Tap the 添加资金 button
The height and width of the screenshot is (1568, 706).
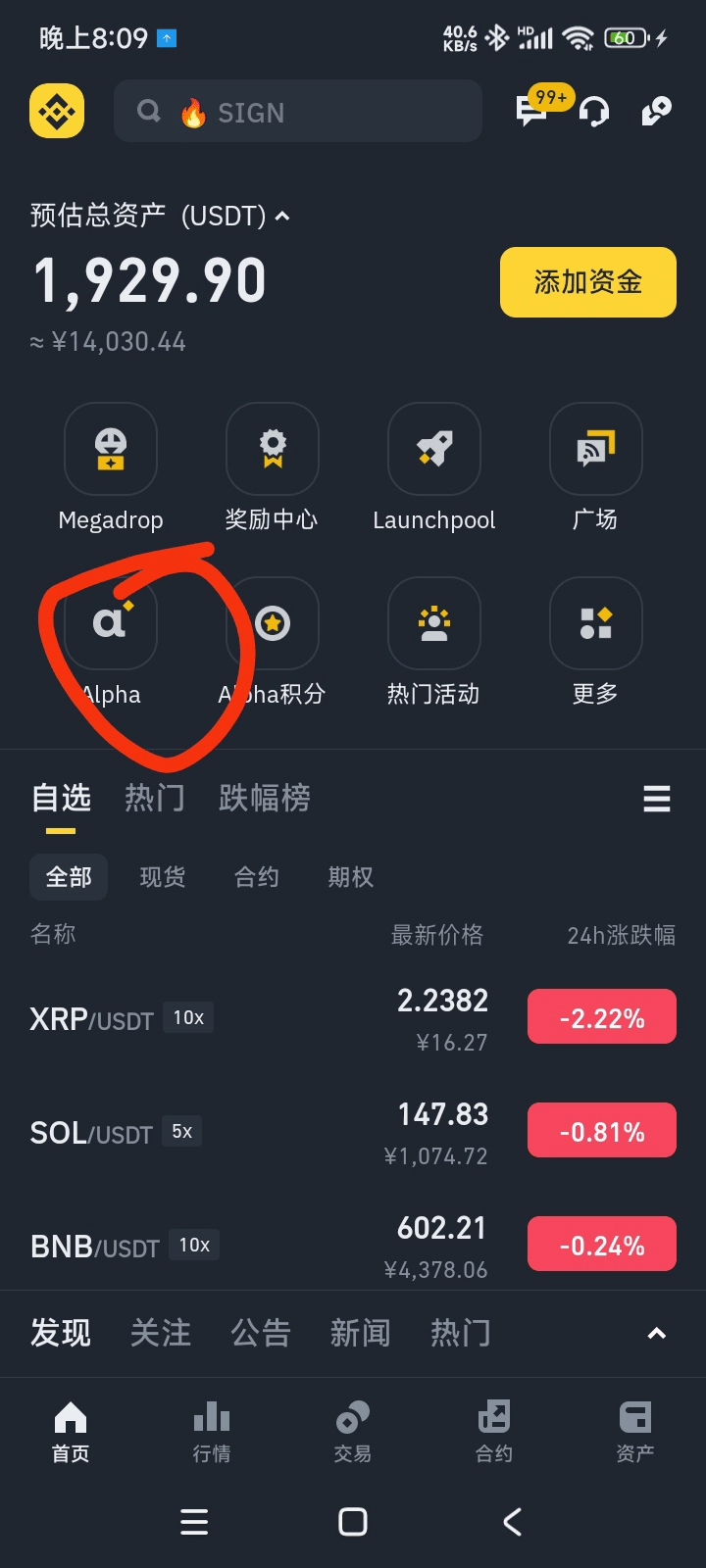coord(588,282)
